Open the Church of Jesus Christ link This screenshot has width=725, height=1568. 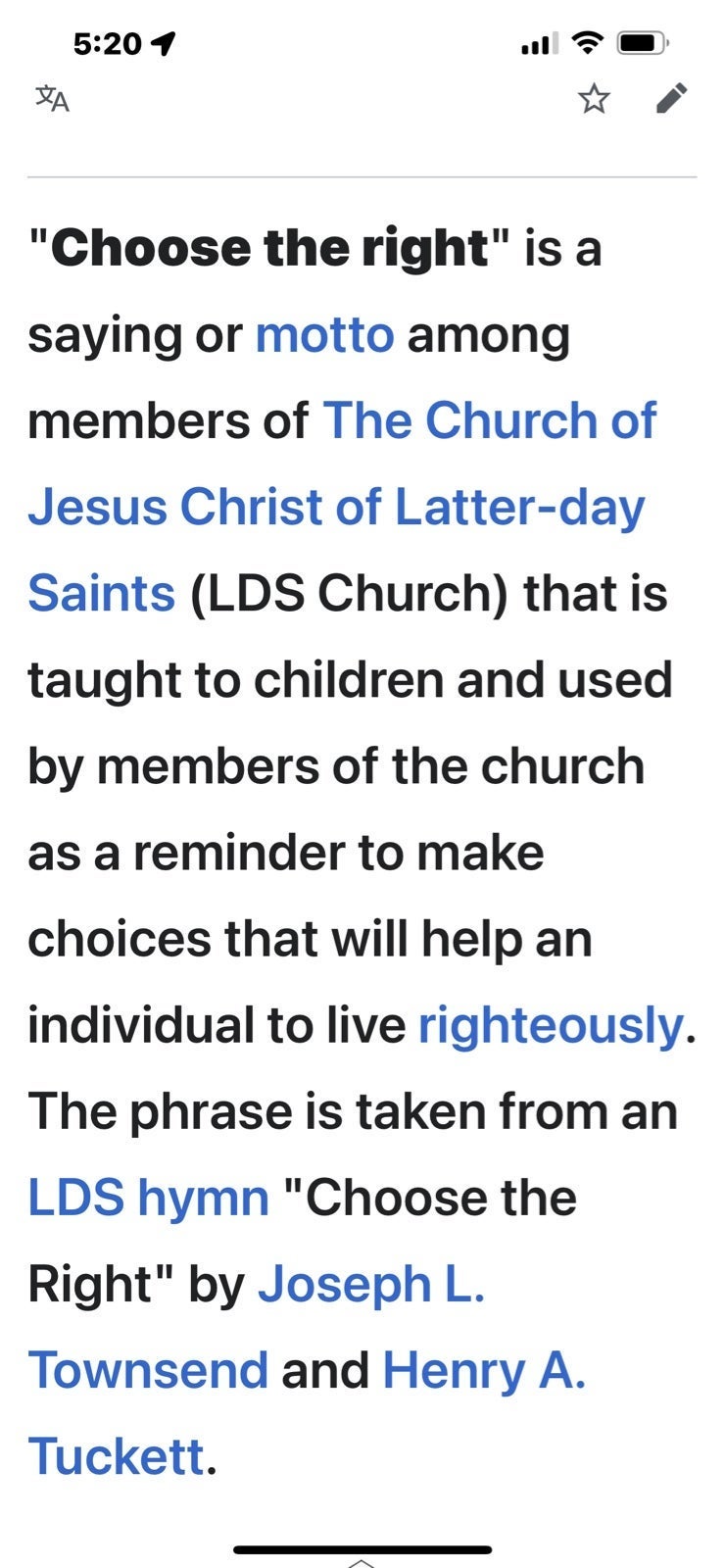click(x=336, y=507)
